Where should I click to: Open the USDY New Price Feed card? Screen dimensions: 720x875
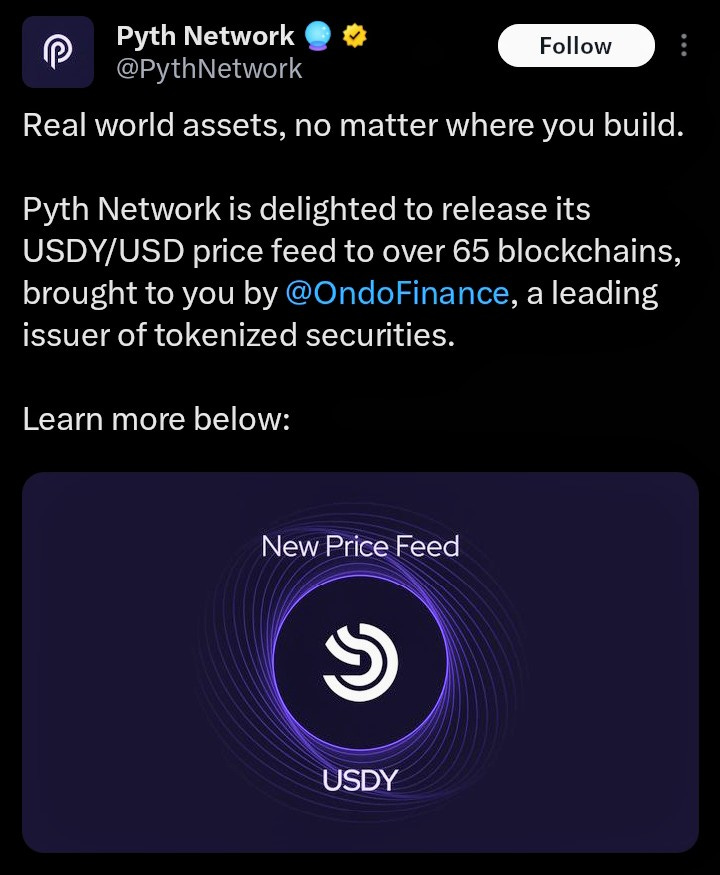point(360,662)
